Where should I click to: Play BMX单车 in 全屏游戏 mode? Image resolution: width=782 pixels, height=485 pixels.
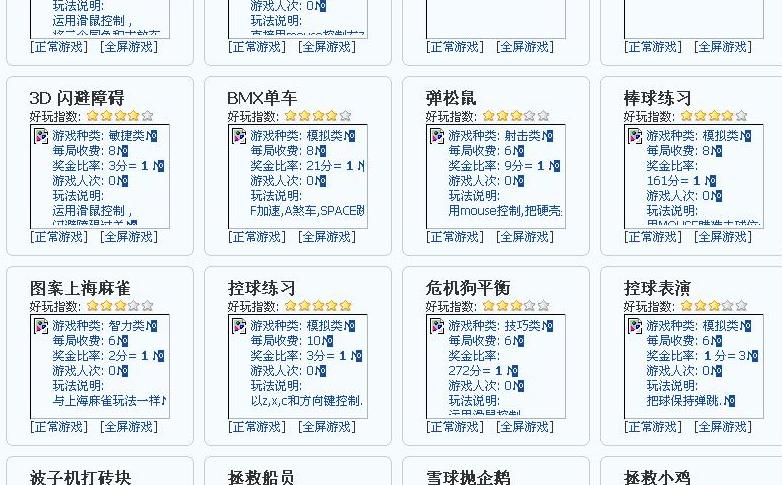coord(327,237)
